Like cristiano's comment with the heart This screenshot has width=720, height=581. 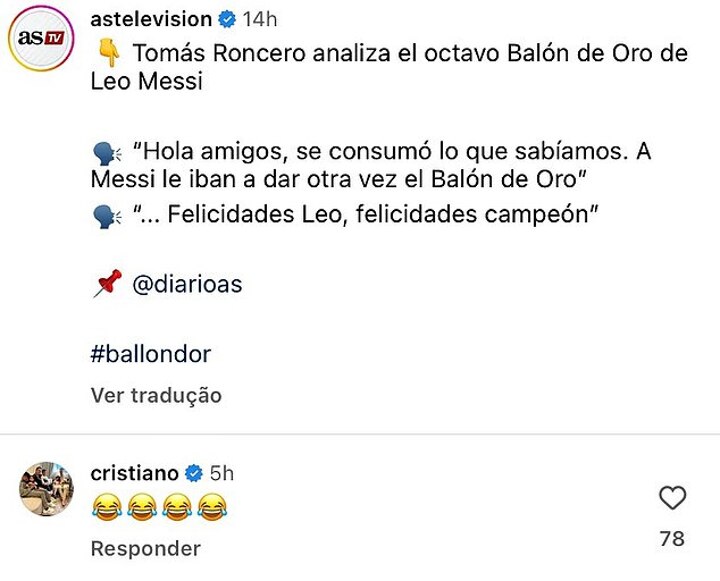(673, 498)
